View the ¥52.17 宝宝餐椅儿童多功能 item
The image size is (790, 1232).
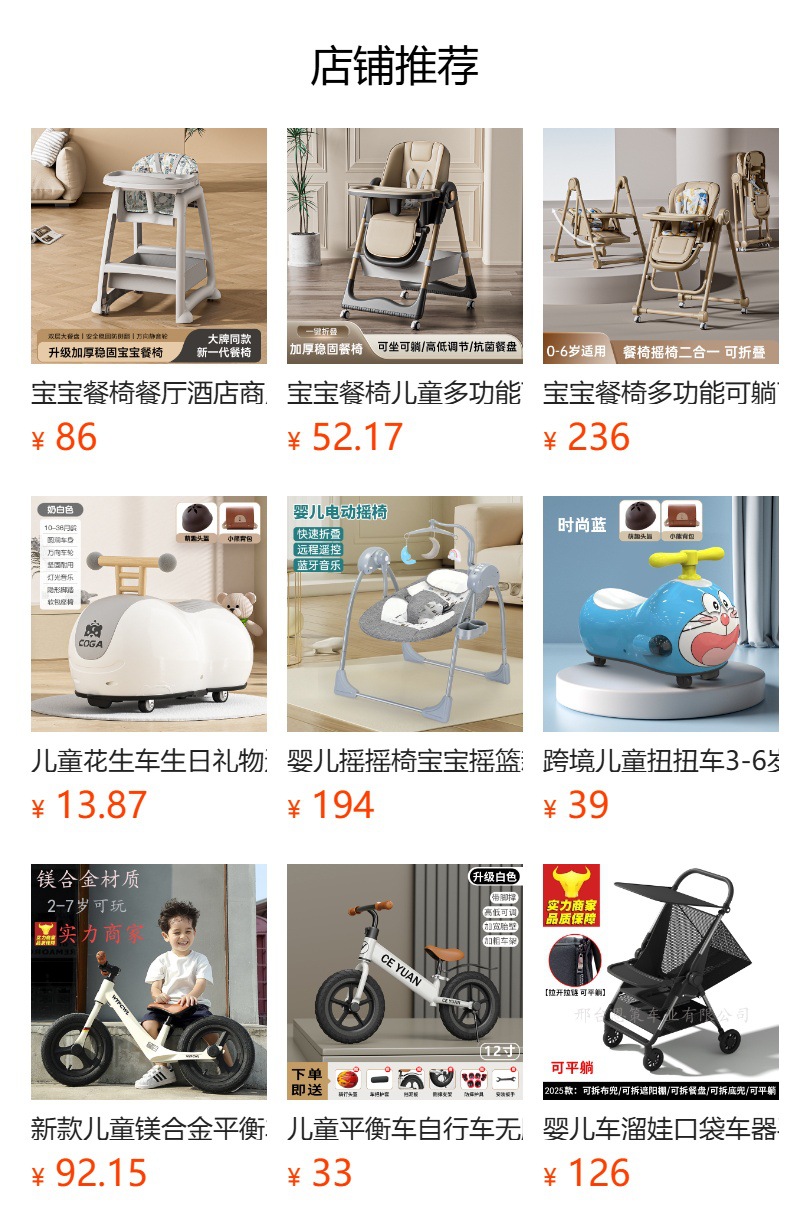click(404, 246)
